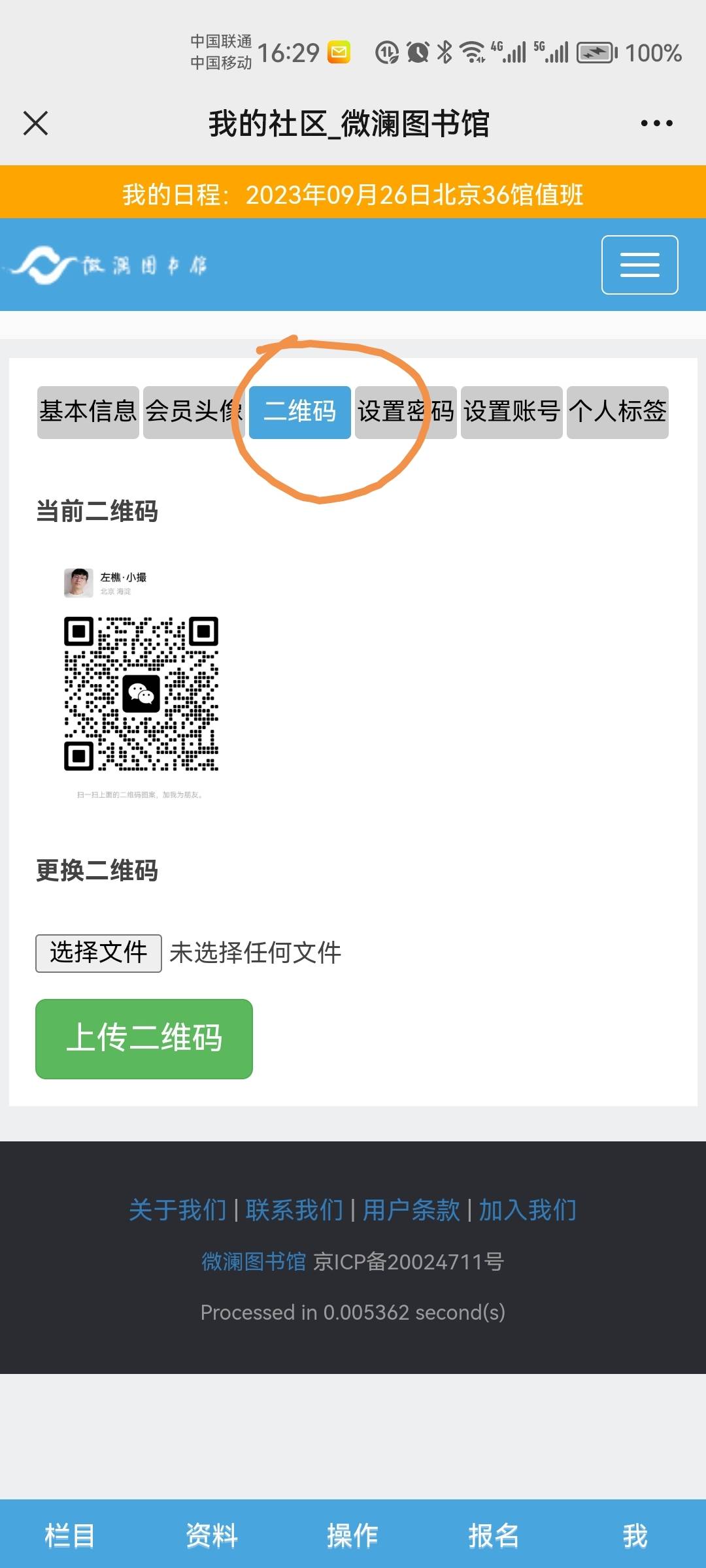Open the 联系我们 link
This screenshot has height=1568, width=706.
(294, 1210)
